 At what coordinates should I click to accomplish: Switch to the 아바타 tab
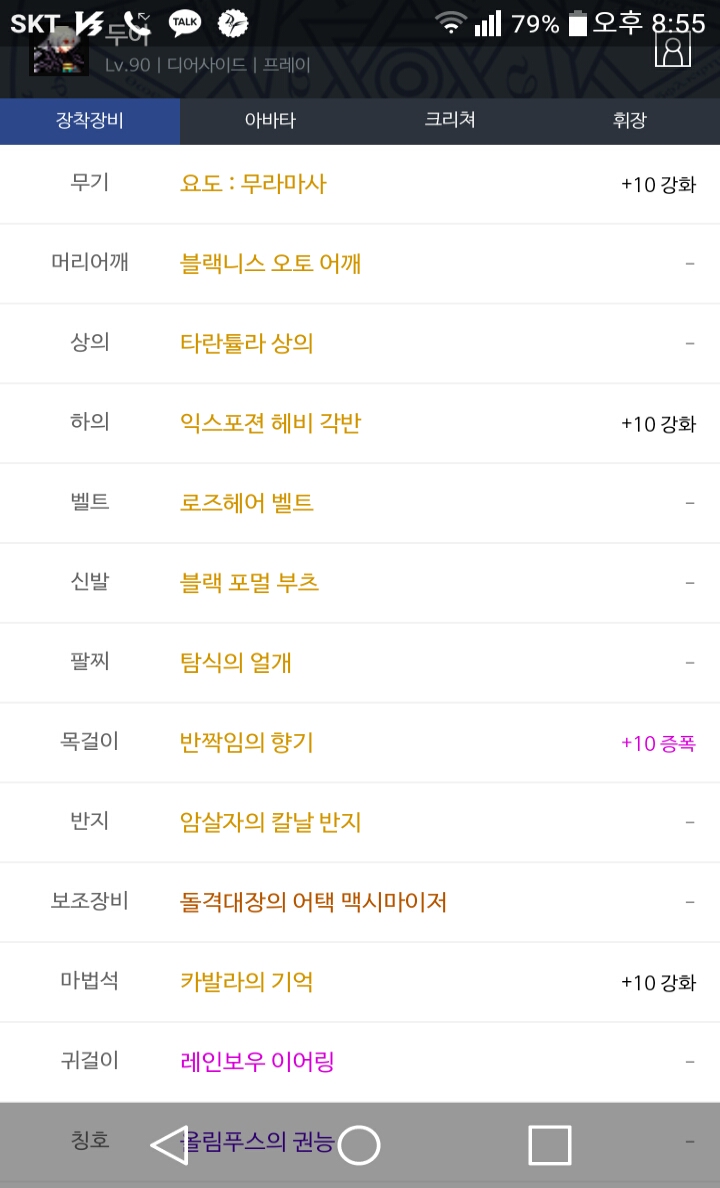click(270, 120)
